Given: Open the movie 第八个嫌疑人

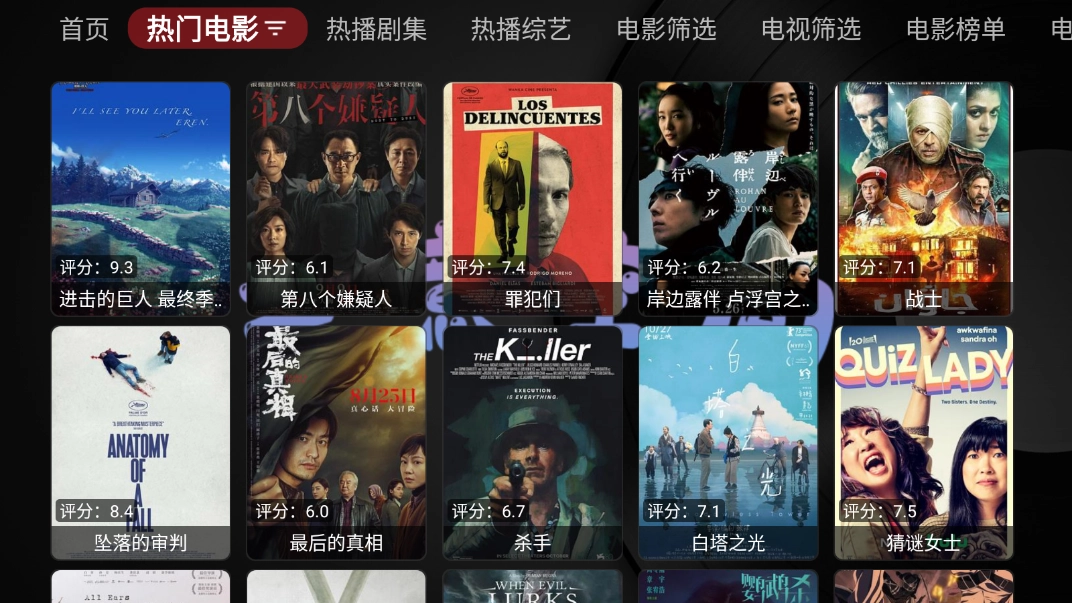Looking at the screenshot, I should 337,198.
